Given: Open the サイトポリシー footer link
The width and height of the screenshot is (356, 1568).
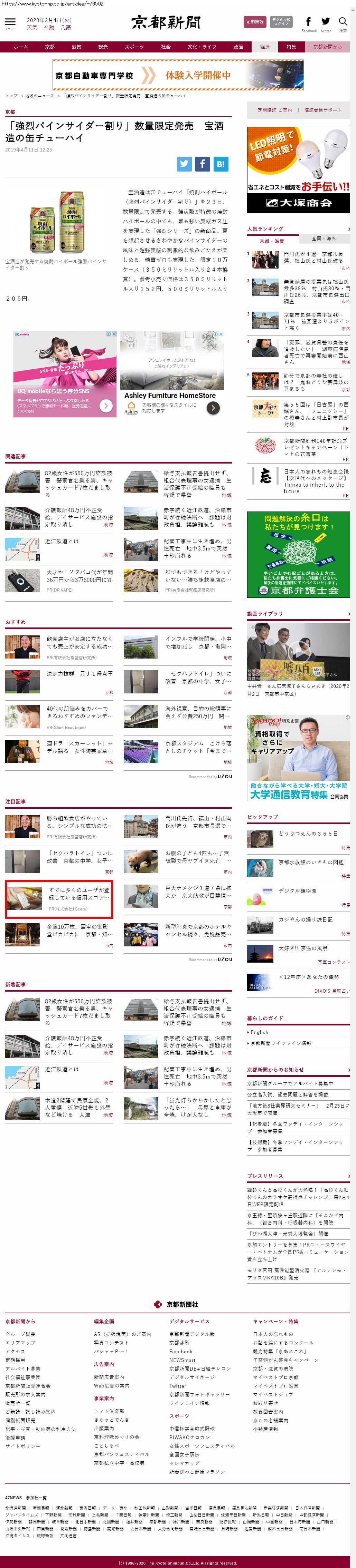Looking at the screenshot, I should (22, 1446).
